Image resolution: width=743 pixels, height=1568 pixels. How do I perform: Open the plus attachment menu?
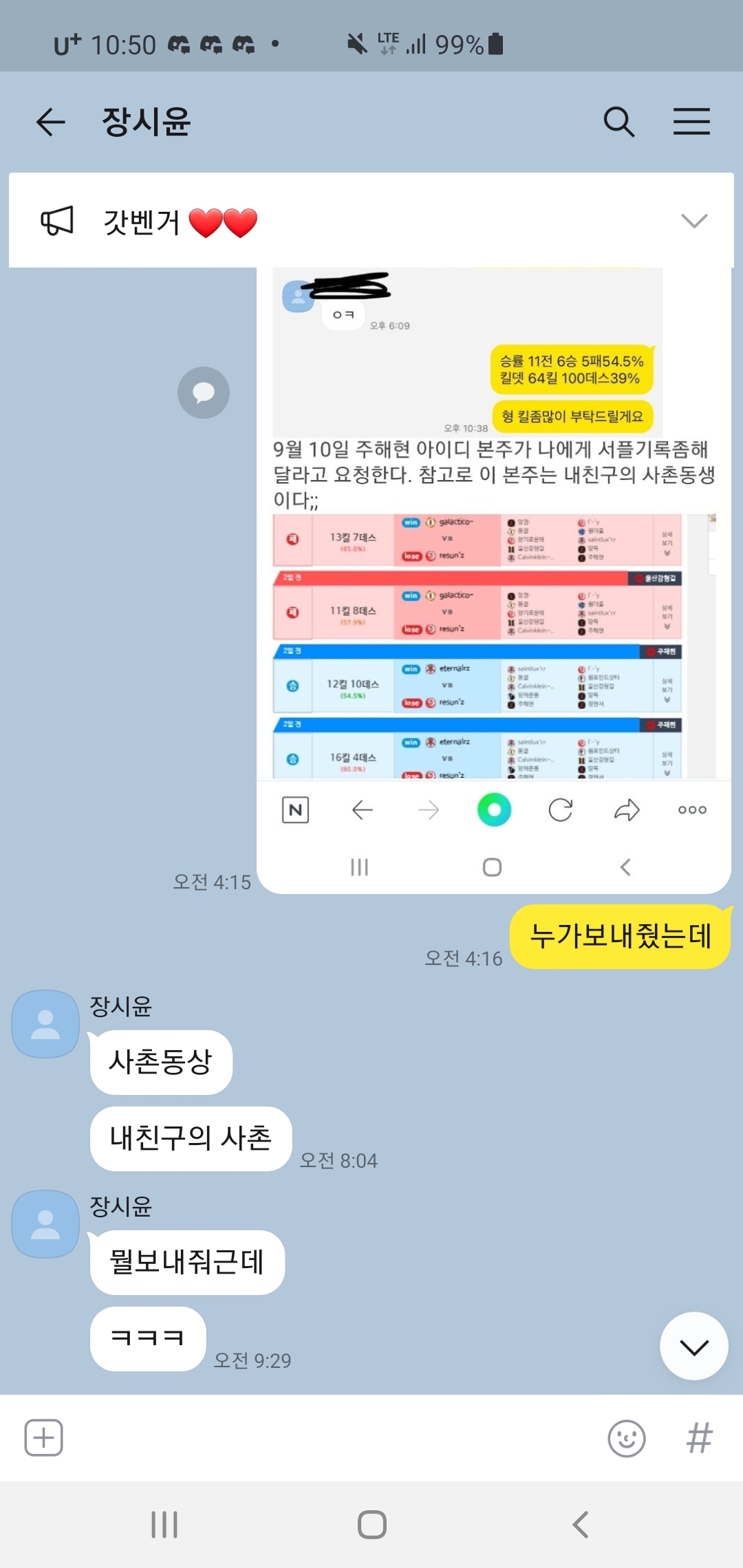(44, 1437)
